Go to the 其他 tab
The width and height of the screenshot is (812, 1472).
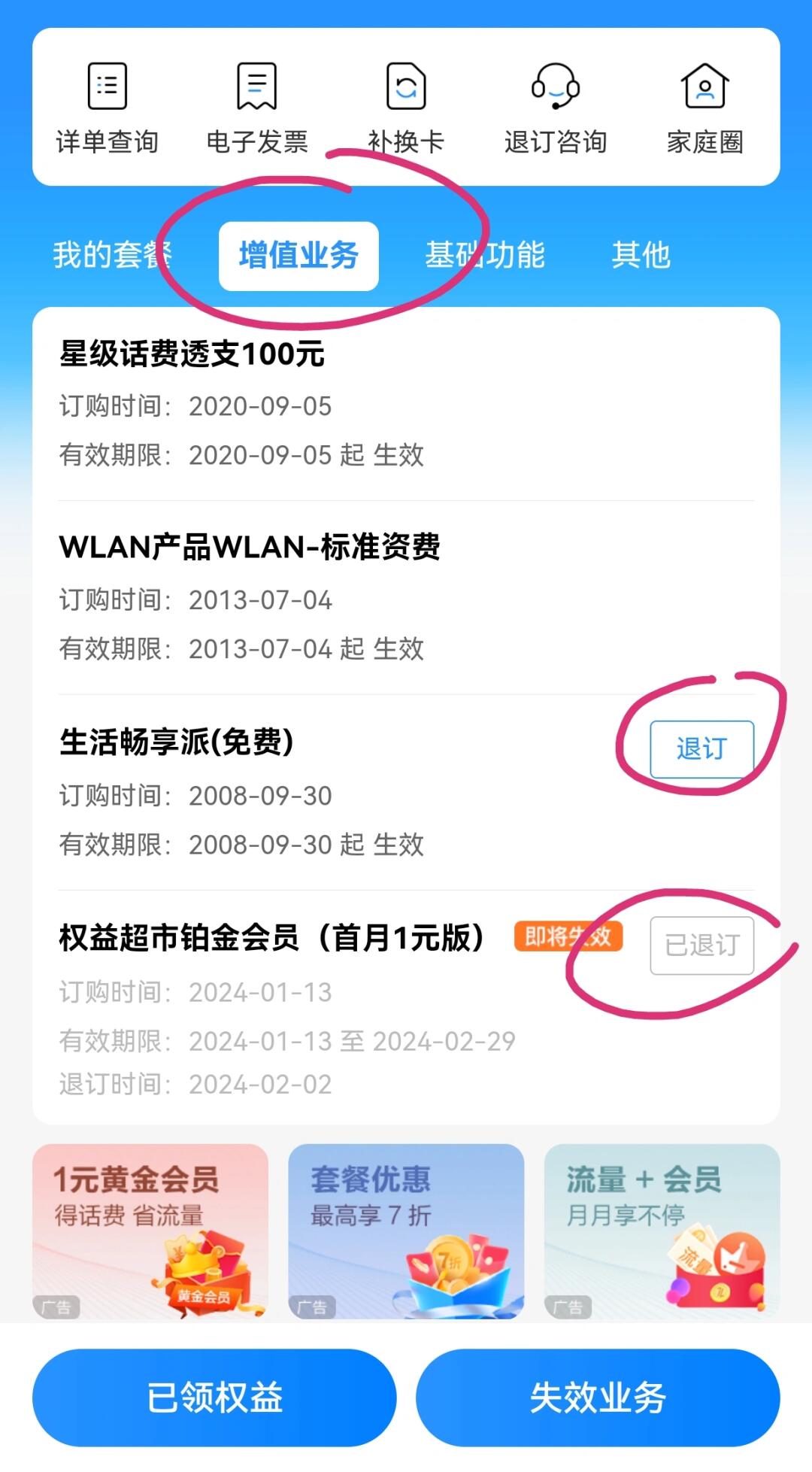(x=641, y=256)
